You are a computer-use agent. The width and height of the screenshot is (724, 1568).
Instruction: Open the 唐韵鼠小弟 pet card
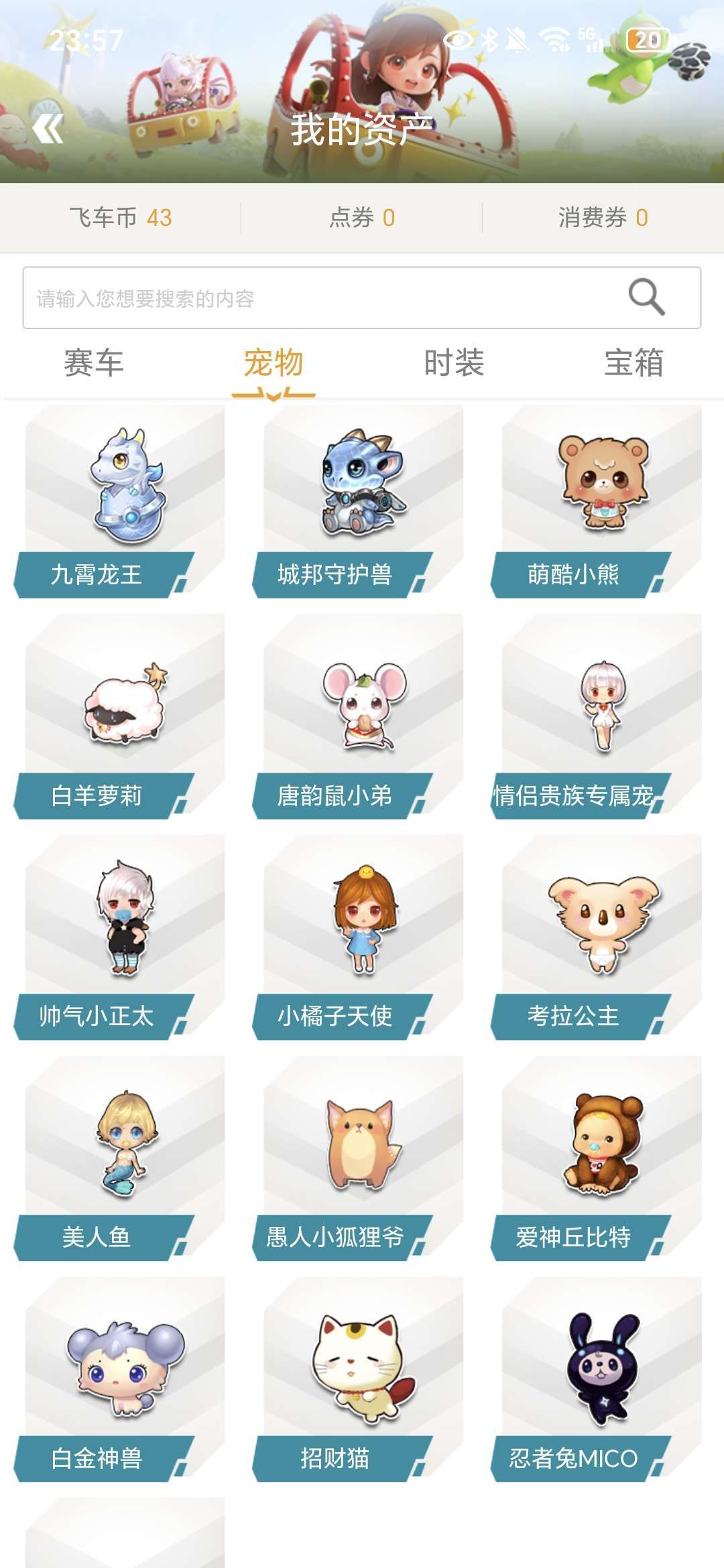pos(358,716)
